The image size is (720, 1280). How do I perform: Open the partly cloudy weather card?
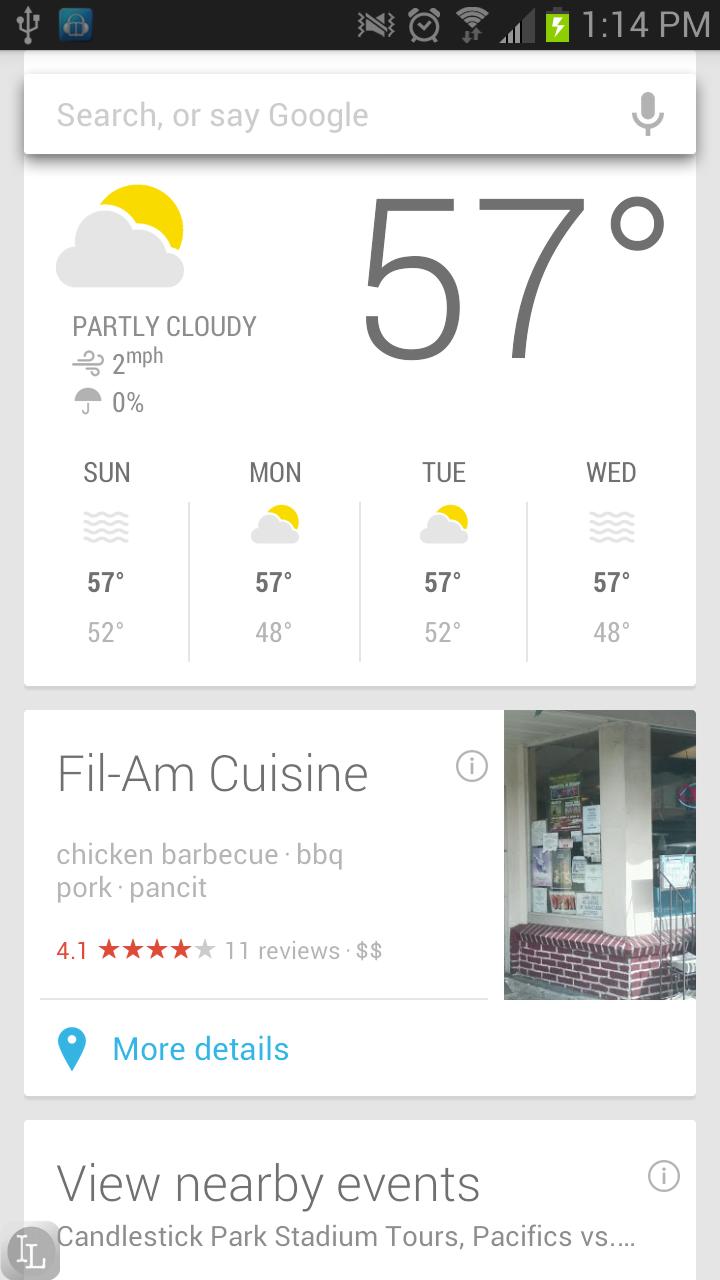(x=360, y=420)
